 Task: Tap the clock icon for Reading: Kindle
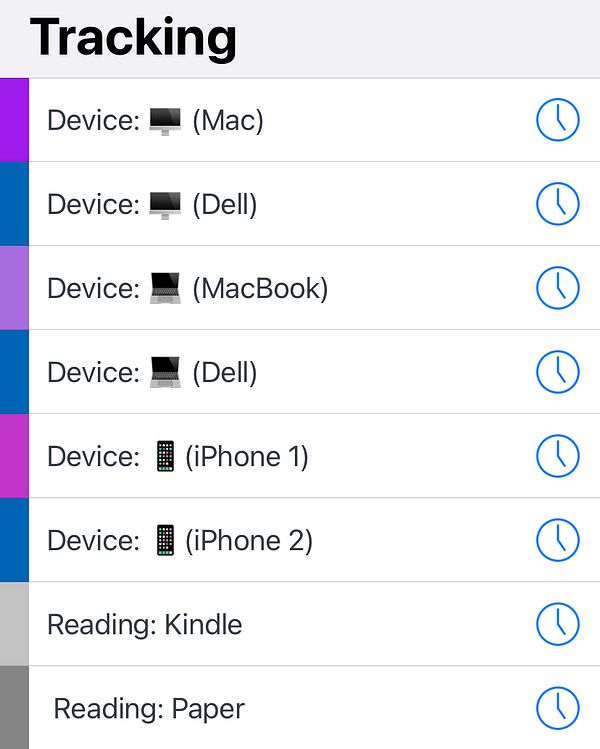[557, 625]
